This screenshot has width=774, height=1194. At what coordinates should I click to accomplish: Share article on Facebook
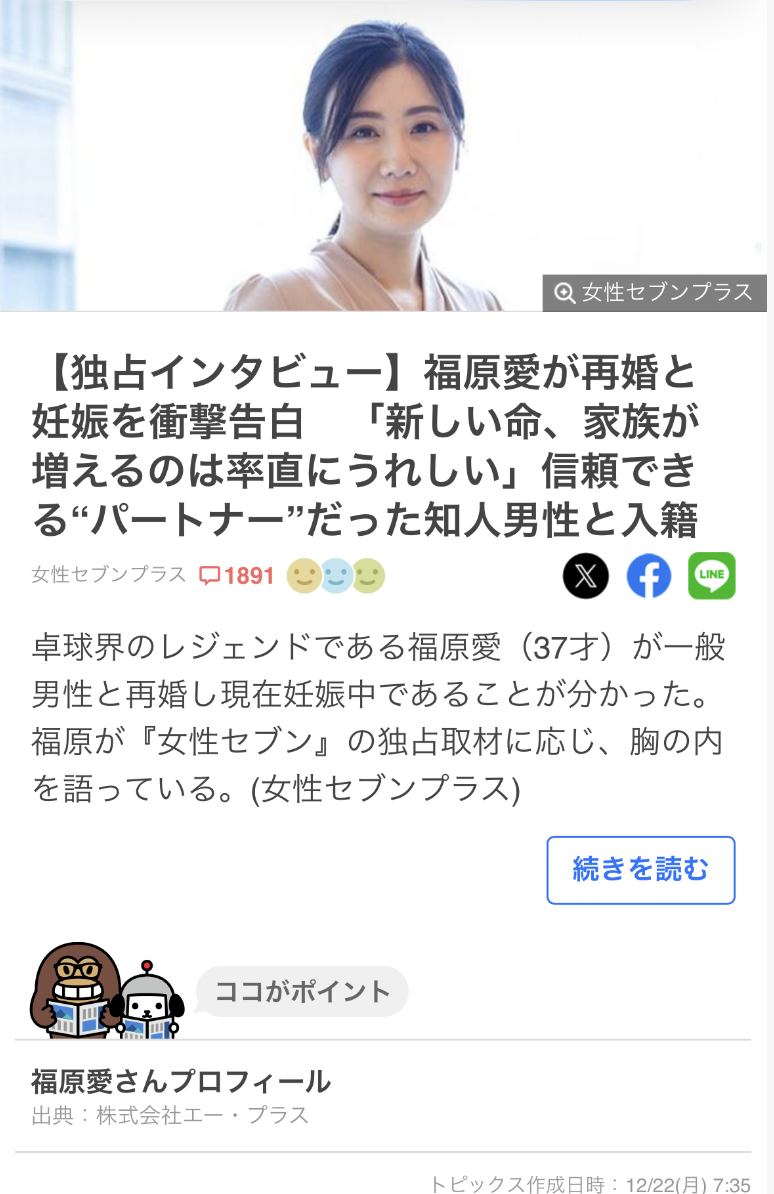649,576
